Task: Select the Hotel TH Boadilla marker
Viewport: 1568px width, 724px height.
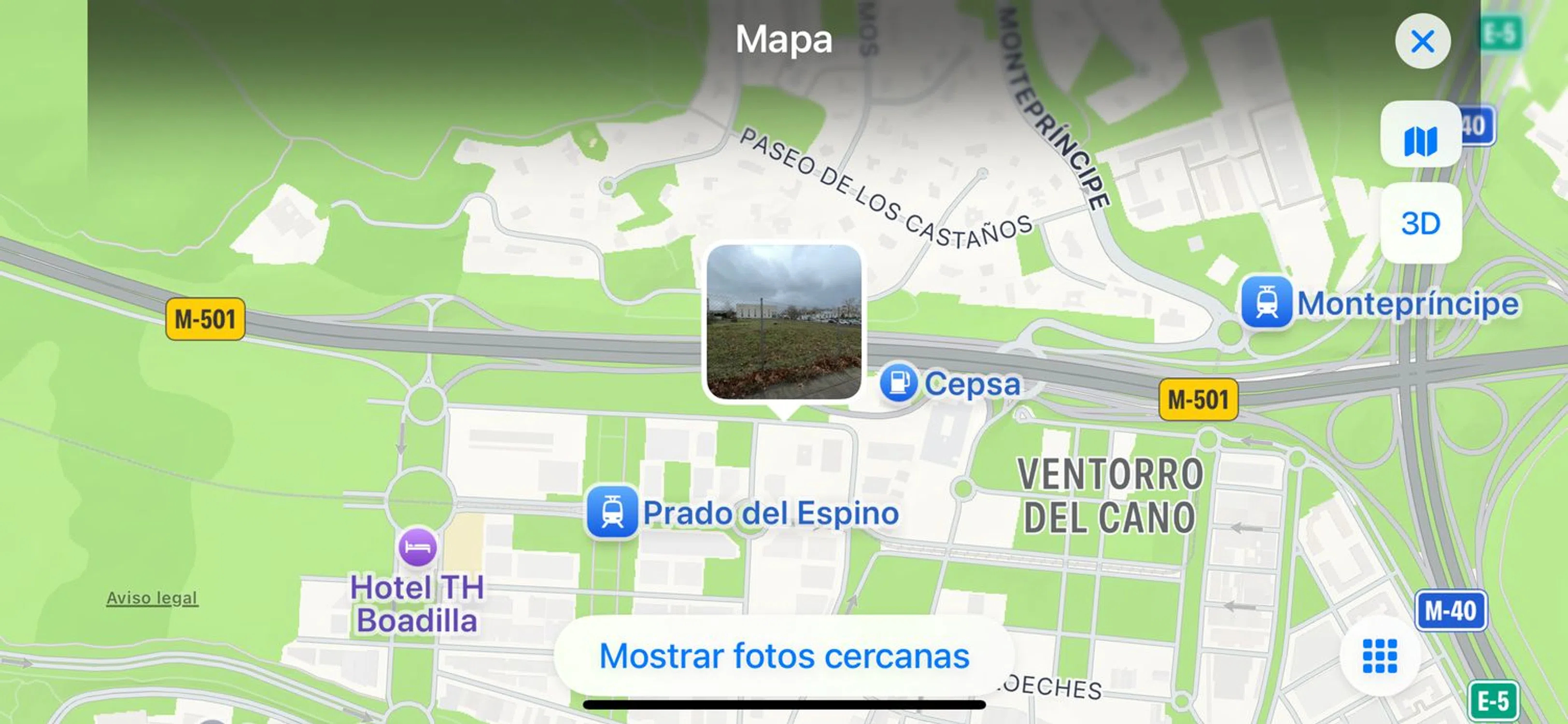Action: point(417,547)
